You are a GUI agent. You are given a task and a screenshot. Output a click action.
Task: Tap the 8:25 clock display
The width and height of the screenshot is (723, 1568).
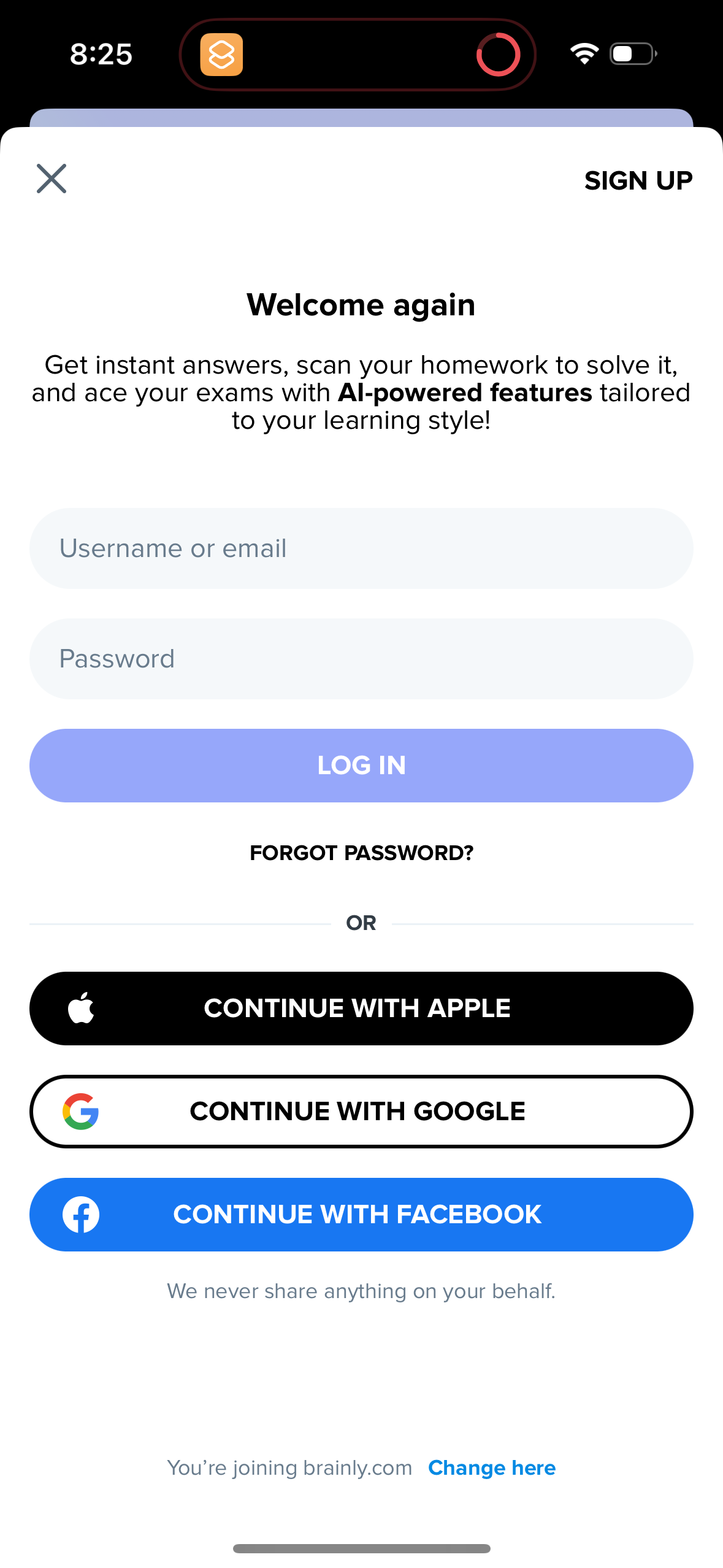(101, 54)
